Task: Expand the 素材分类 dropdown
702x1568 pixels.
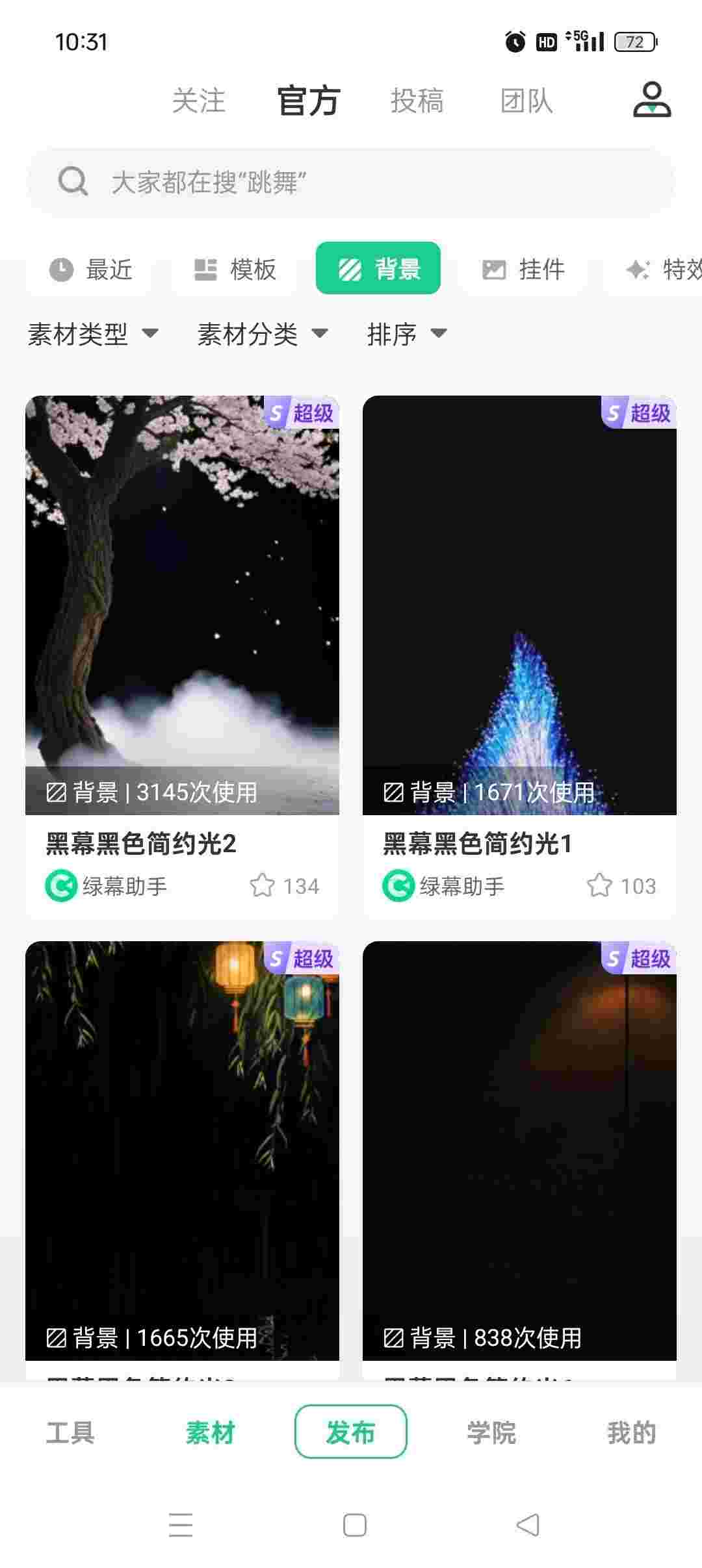Action: coord(262,334)
